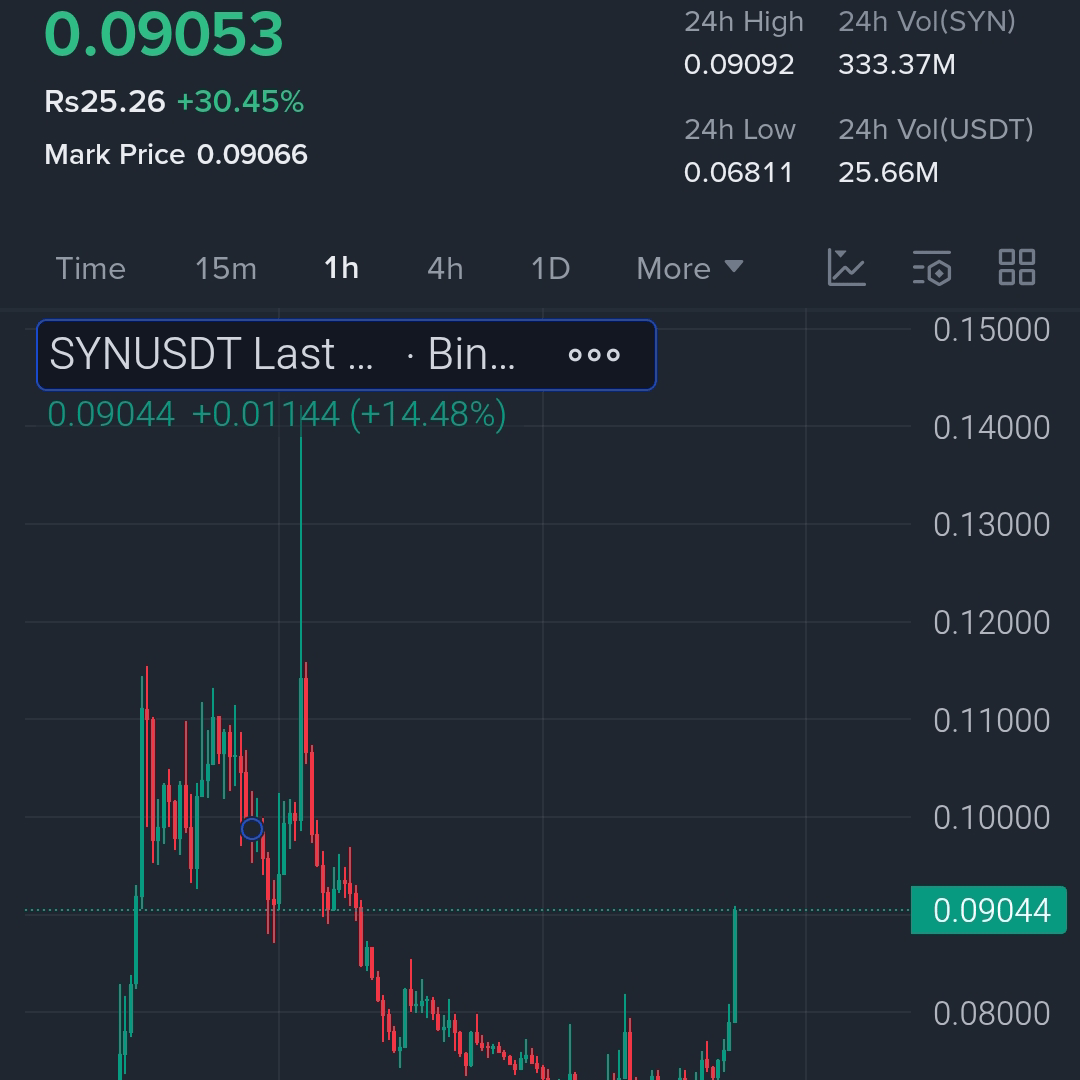Select the 1h interval
1080x1080 pixels.
point(341,268)
